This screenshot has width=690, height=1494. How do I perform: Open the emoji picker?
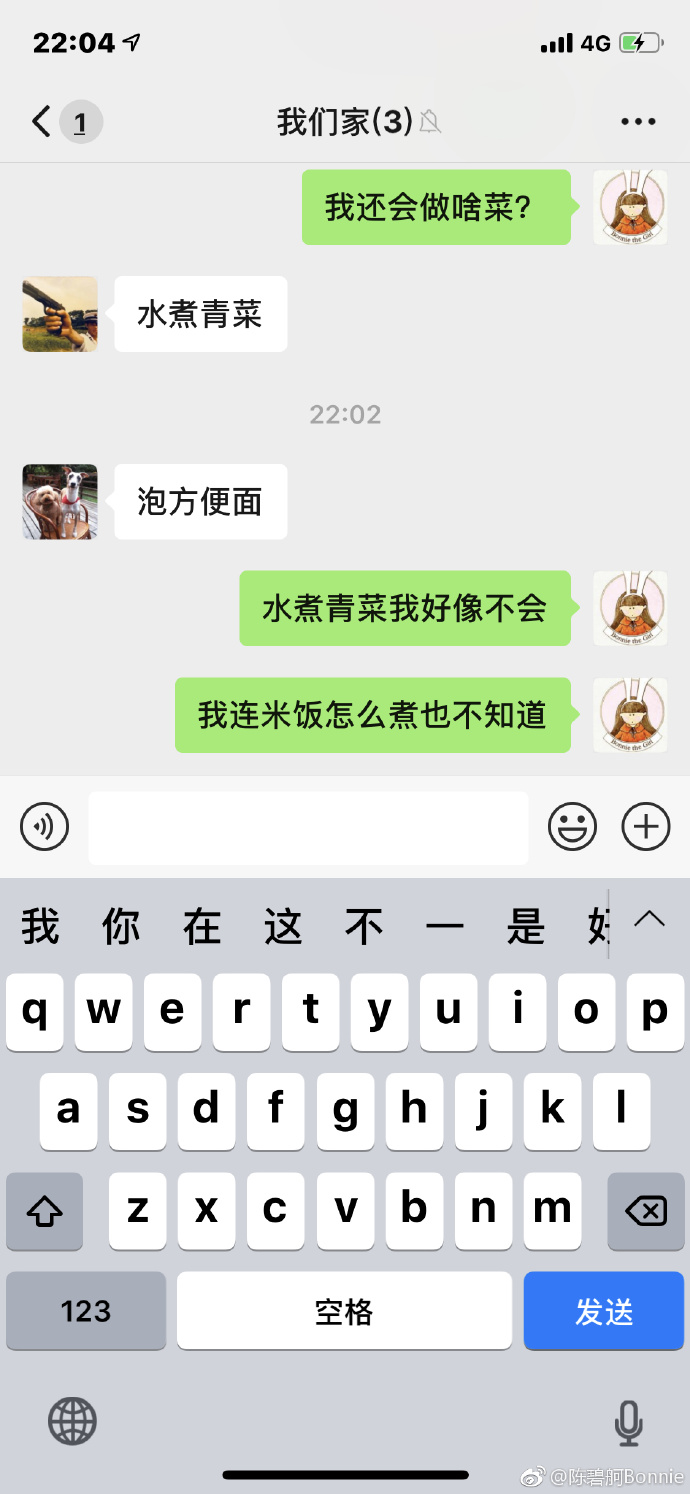572,827
